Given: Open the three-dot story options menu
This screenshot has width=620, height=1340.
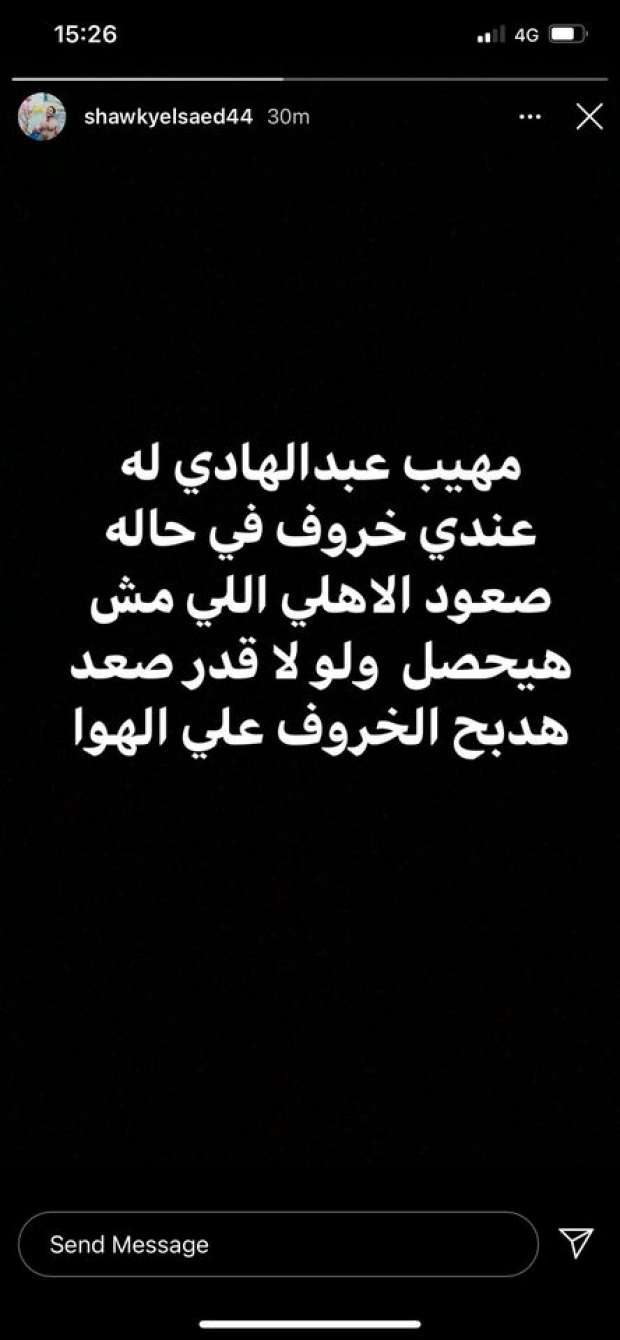Looking at the screenshot, I should [530, 117].
